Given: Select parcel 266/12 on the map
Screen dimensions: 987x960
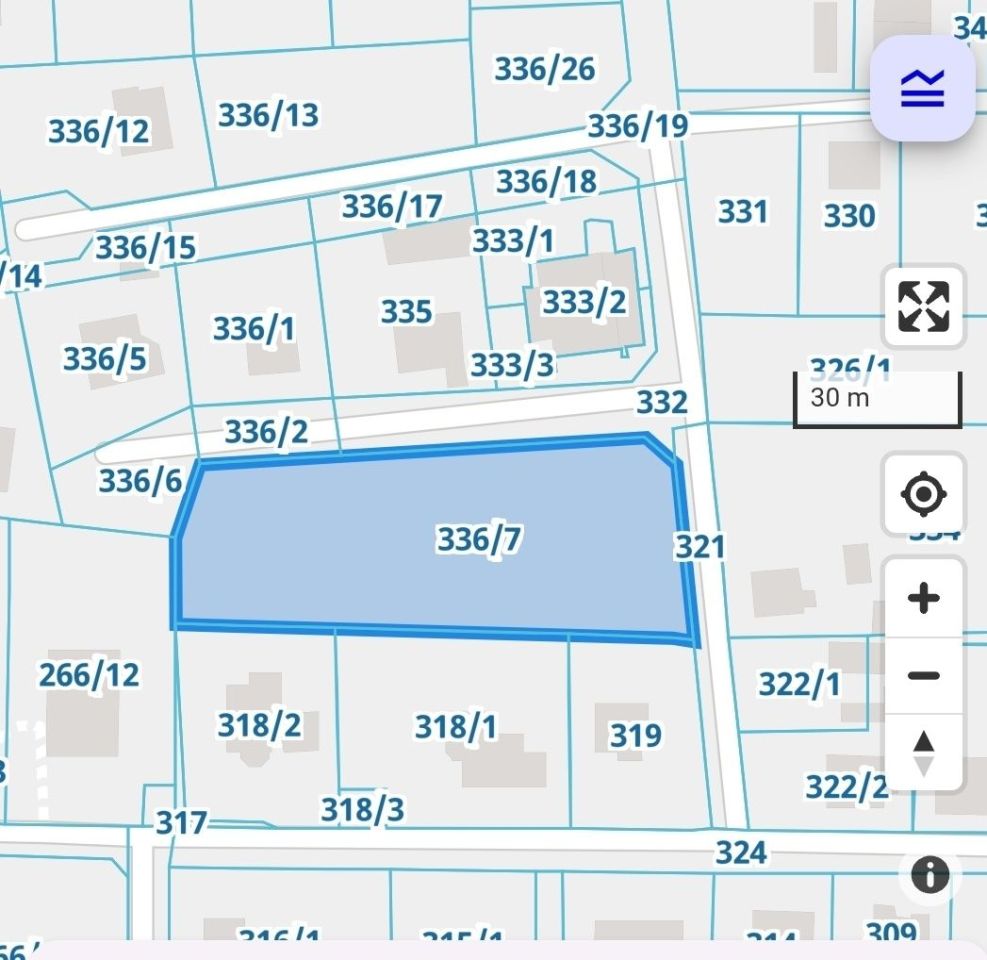Looking at the screenshot, I should coord(89,675).
